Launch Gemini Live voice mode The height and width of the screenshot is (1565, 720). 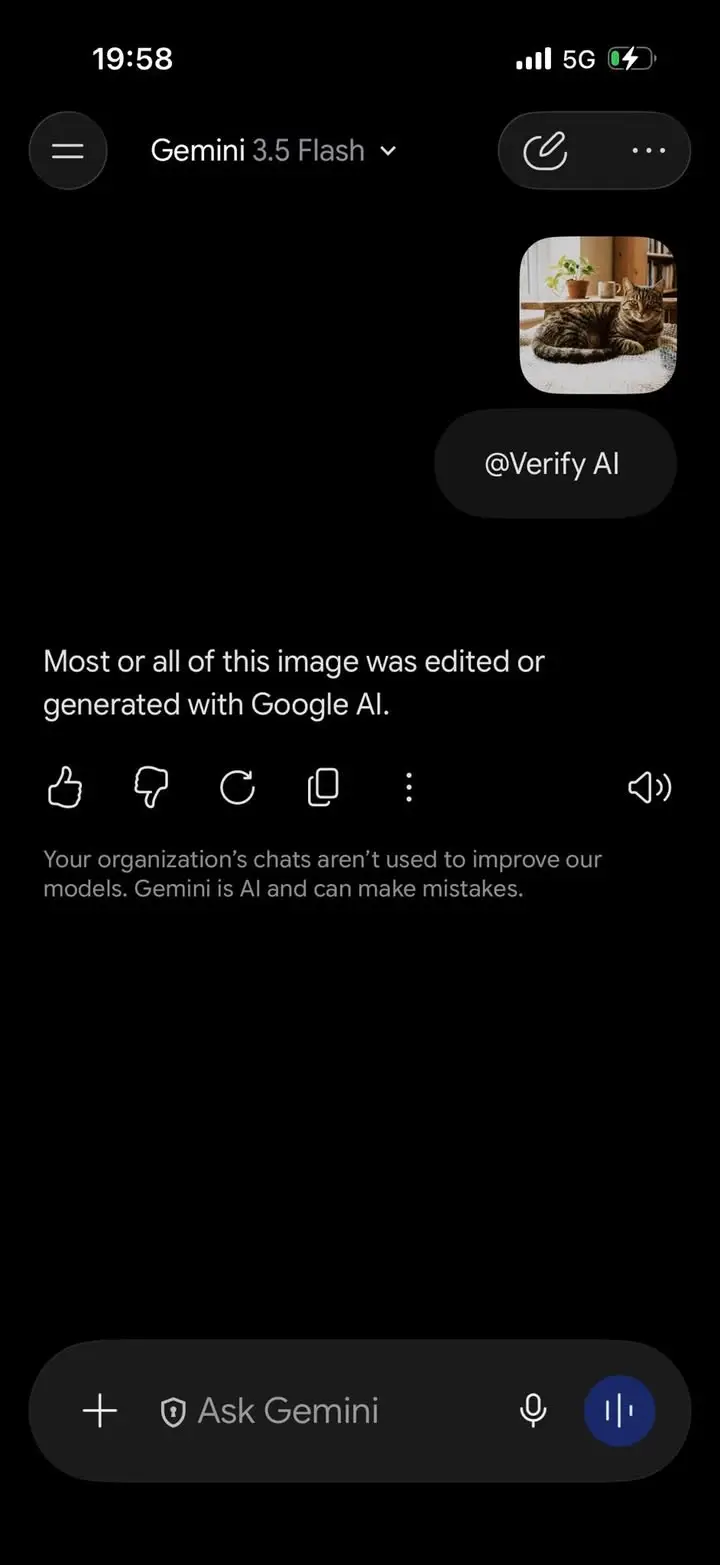[620, 1411]
